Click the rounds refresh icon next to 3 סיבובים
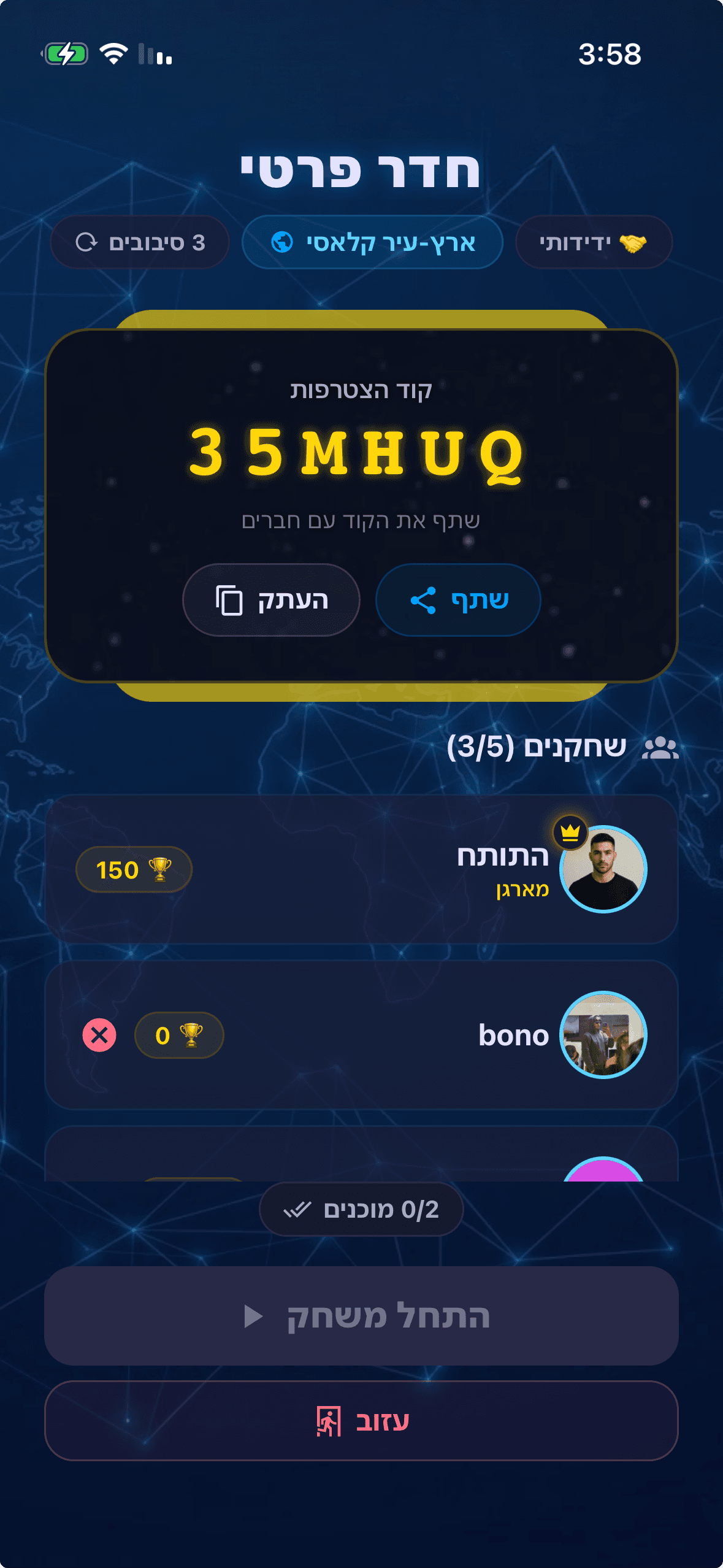Viewport: 723px width, 1568px height. point(87,242)
